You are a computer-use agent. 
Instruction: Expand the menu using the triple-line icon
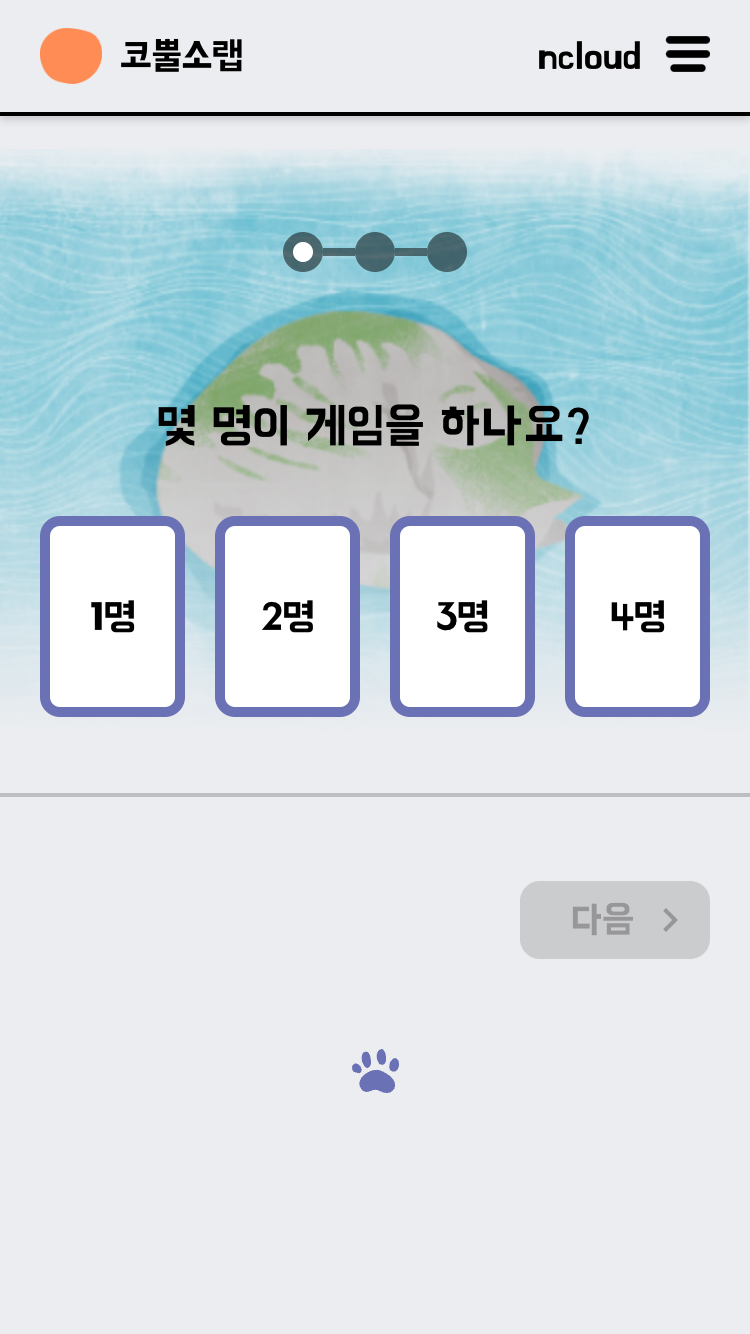tap(688, 55)
